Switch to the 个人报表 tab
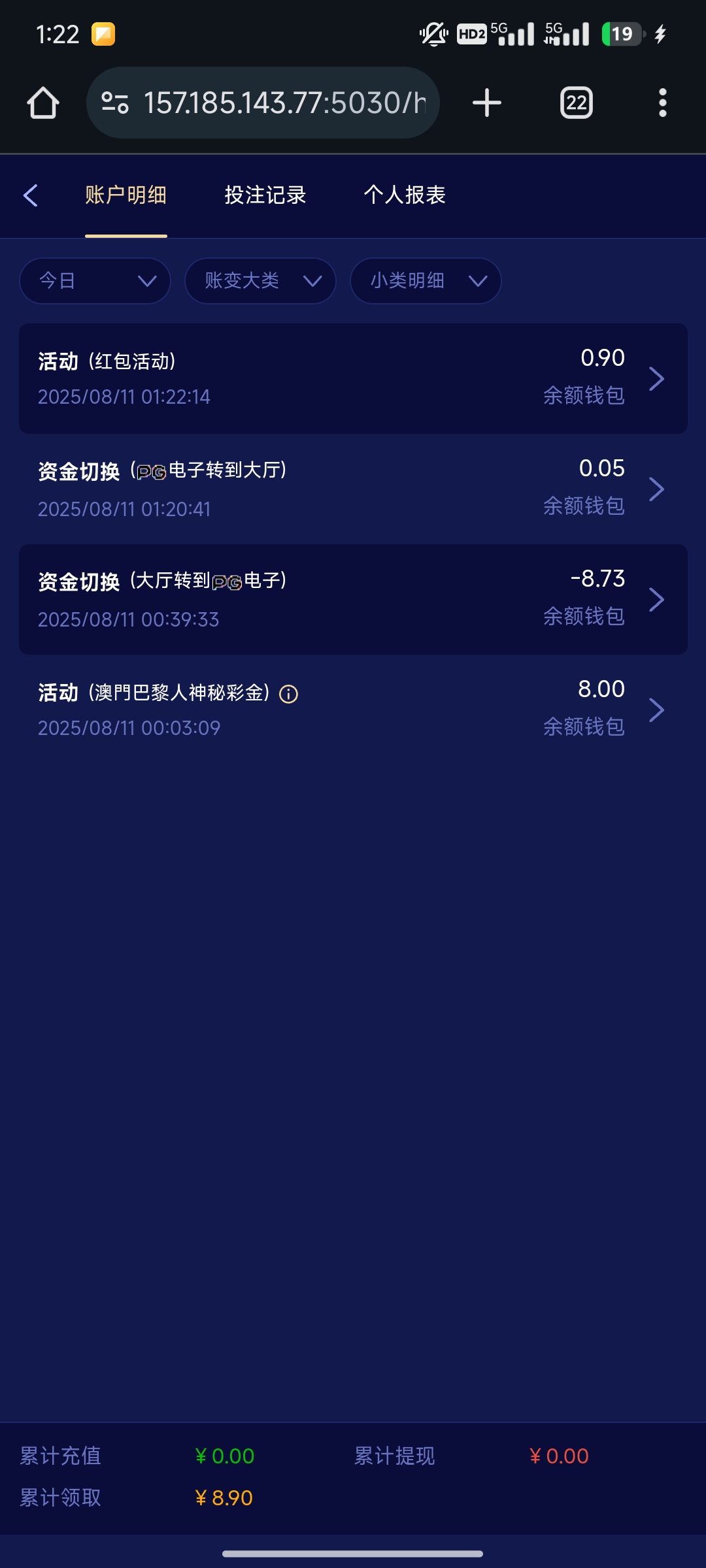 coord(405,195)
